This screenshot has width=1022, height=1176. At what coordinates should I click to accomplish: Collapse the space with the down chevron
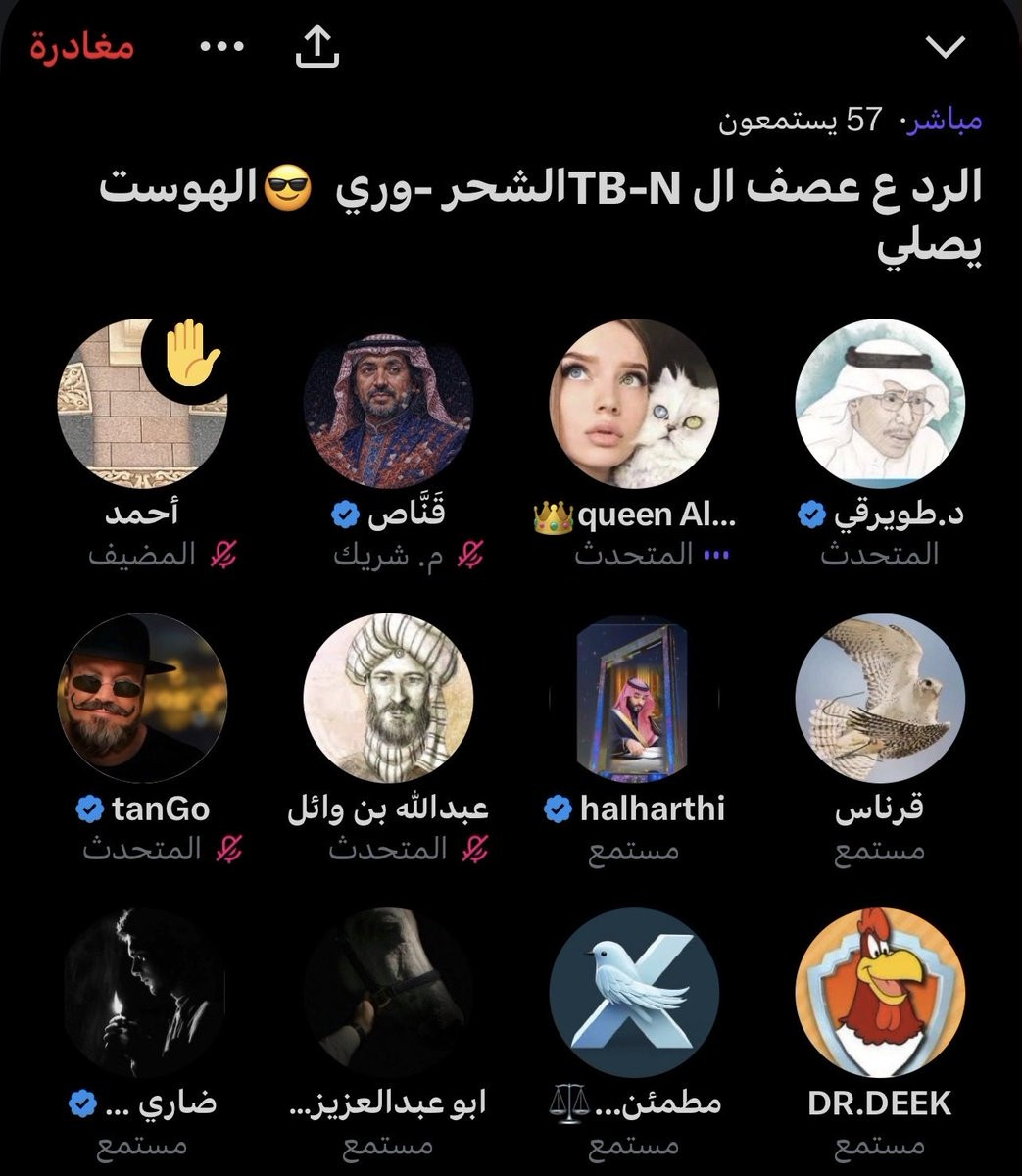[945, 46]
